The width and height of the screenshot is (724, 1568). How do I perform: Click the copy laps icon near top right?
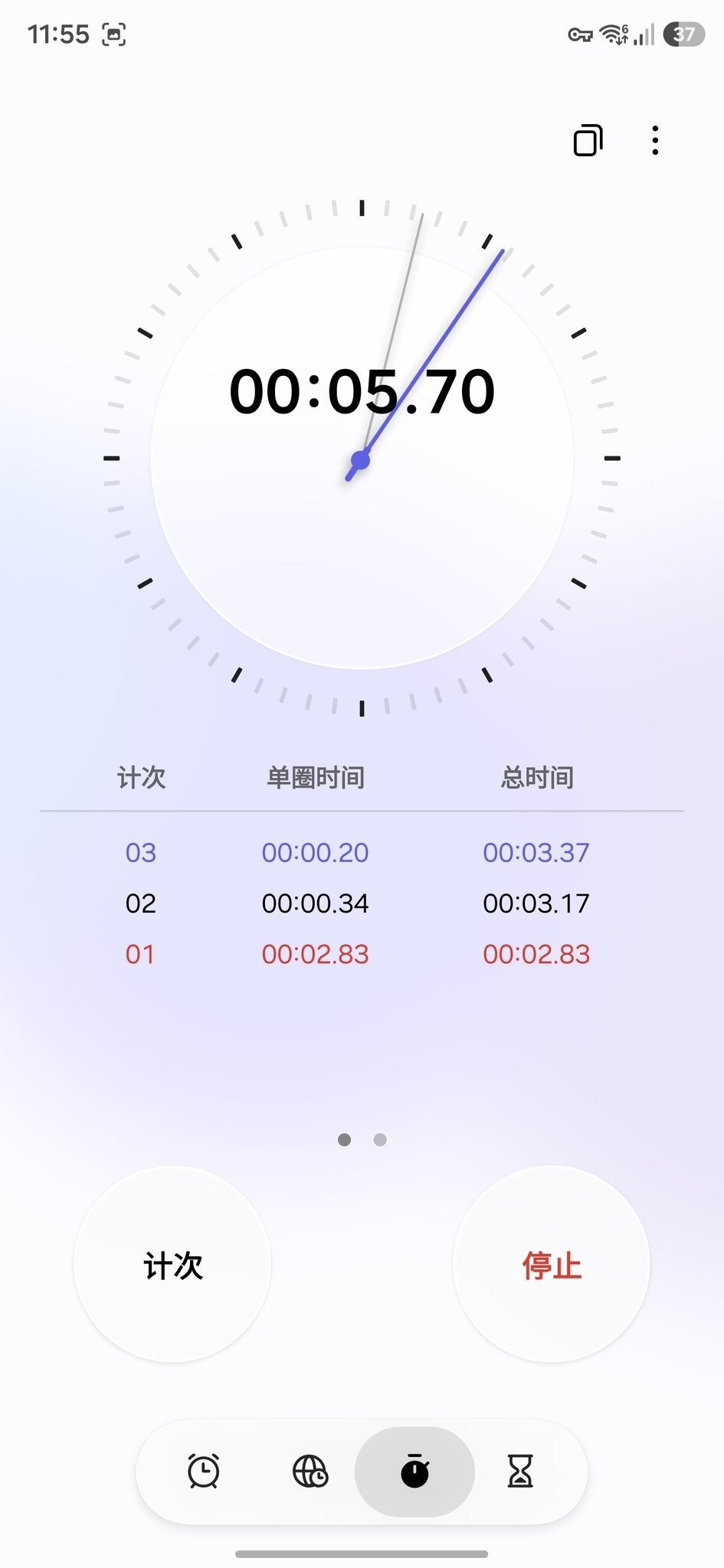[x=586, y=140]
